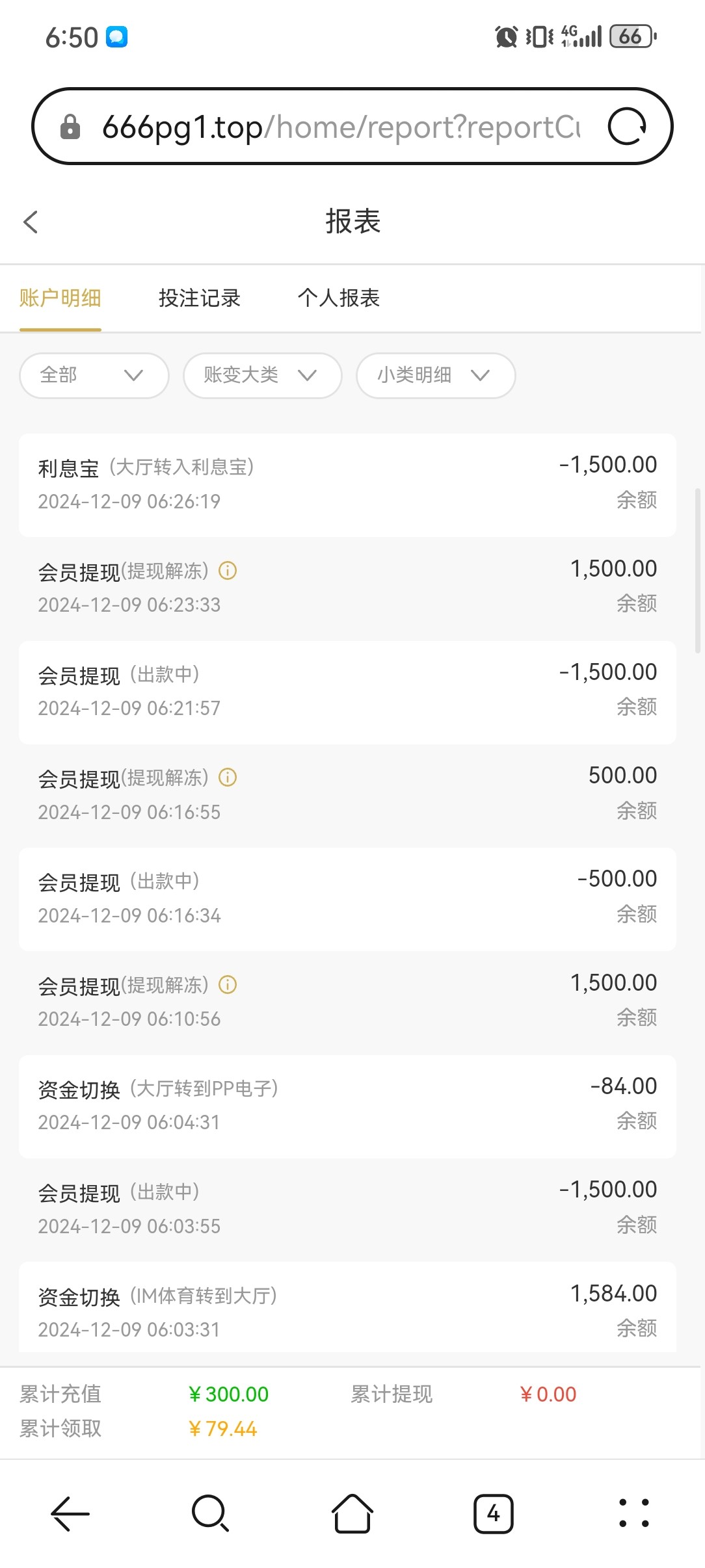Go to the browser home page
Screen dimensions: 705x1568
click(352, 1513)
